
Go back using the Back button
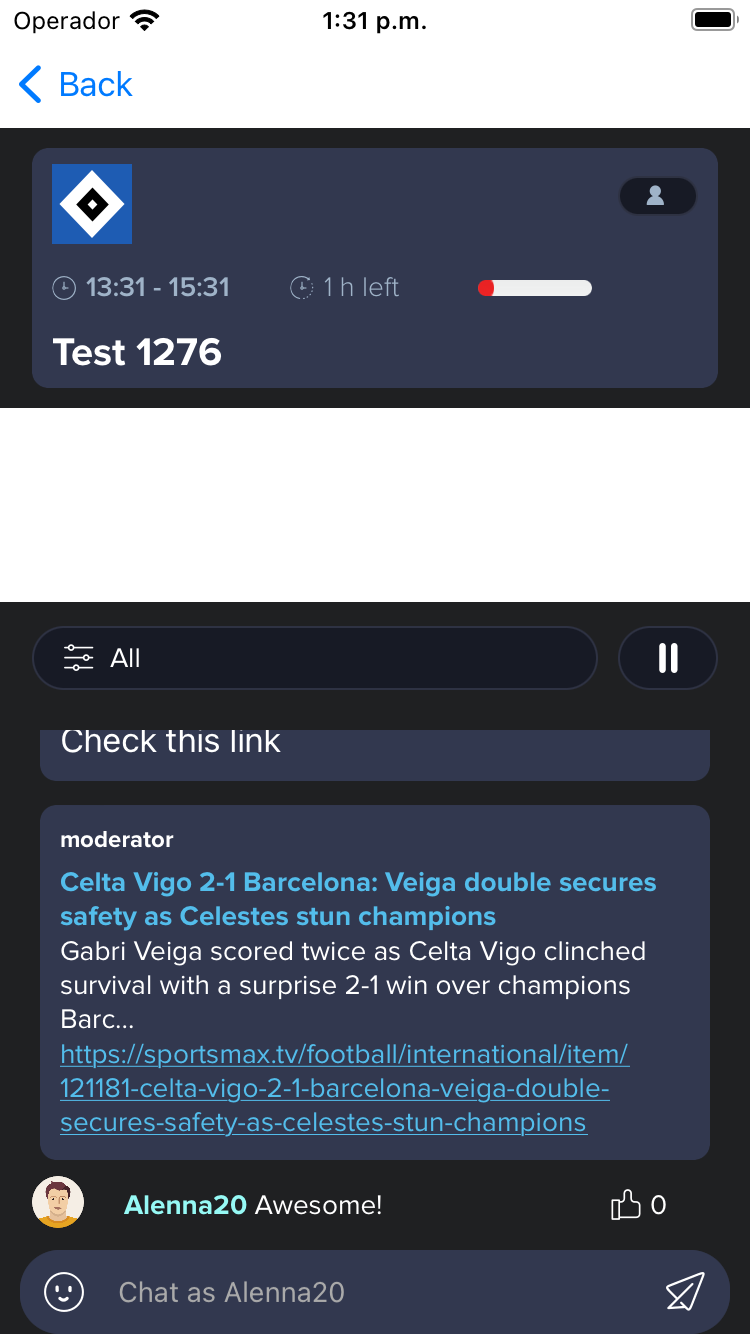tap(76, 85)
